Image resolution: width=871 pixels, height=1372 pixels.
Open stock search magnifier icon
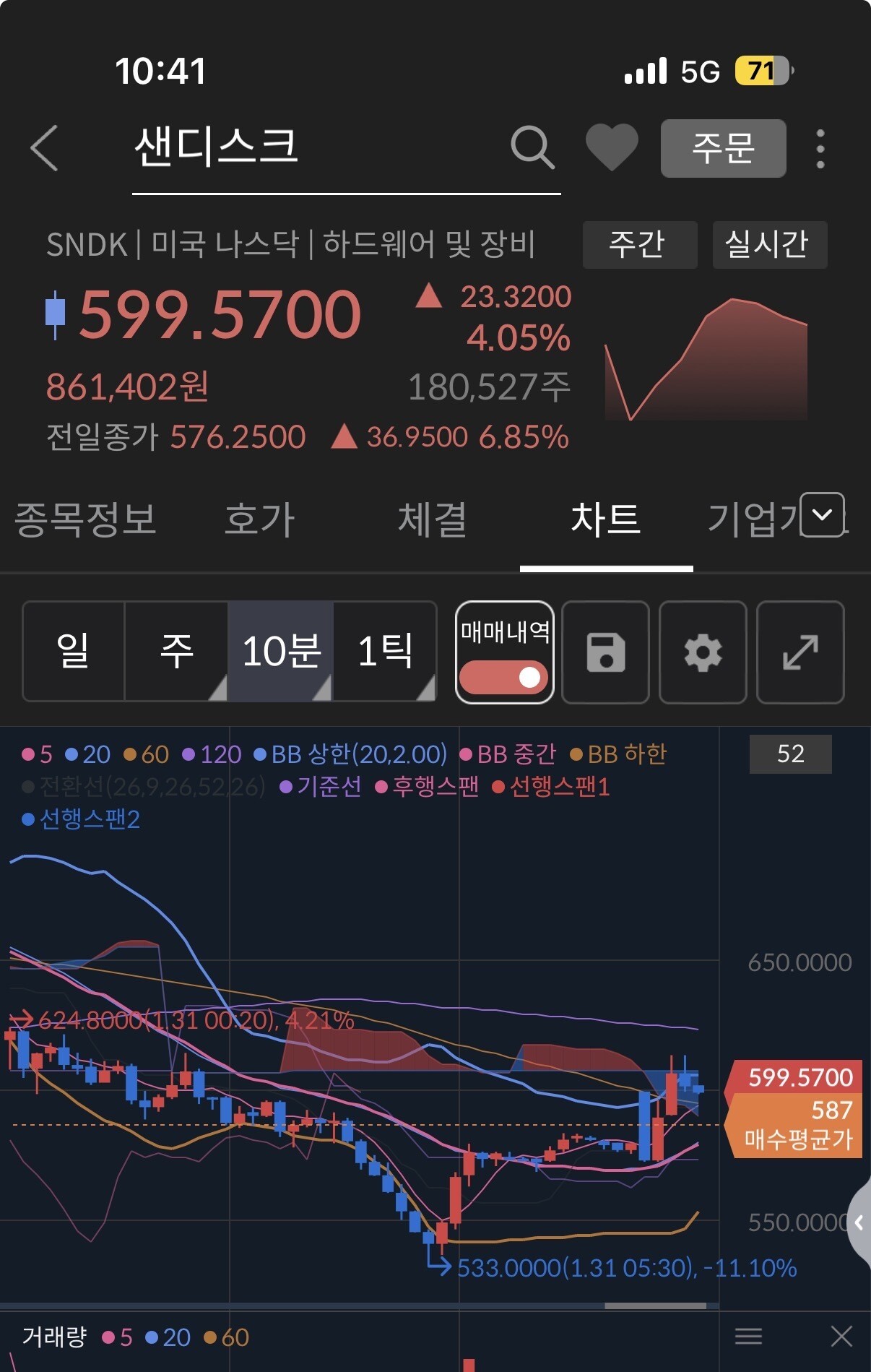[x=532, y=148]
